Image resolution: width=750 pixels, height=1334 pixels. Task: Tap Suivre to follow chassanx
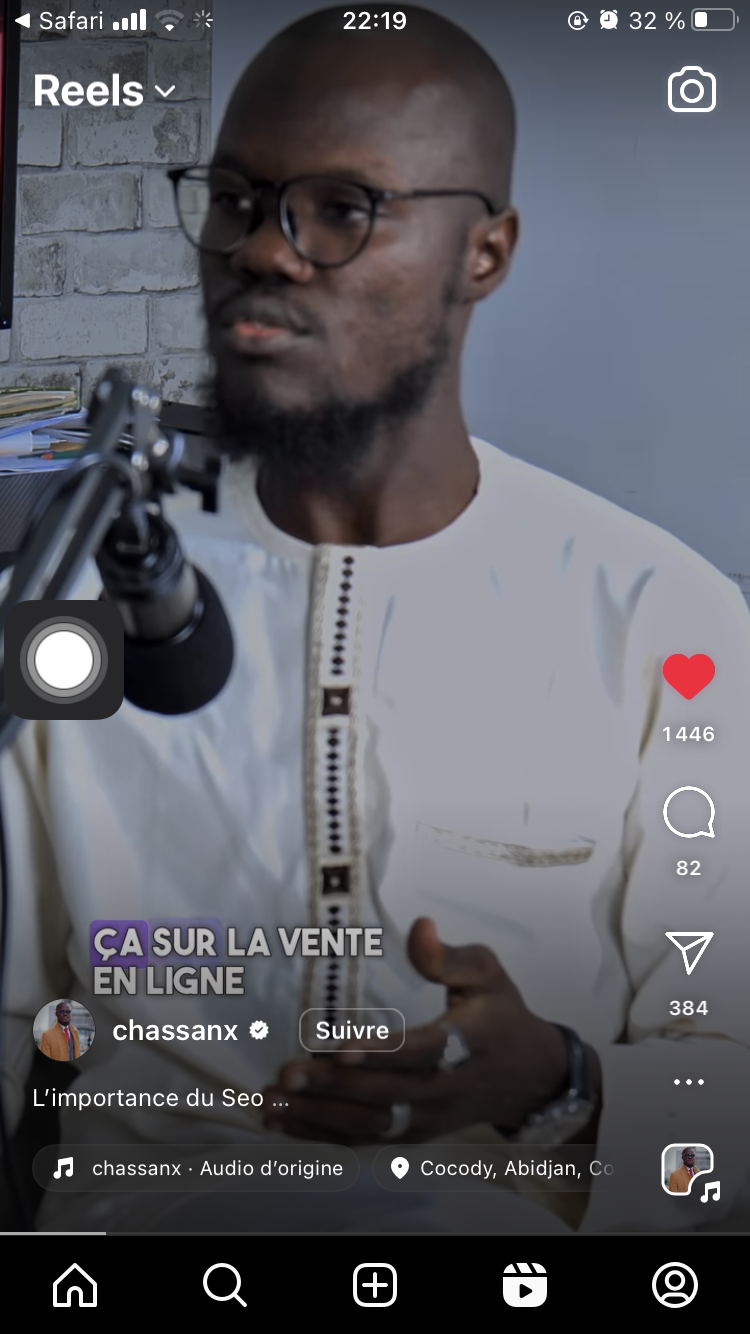pos(352,1030)
